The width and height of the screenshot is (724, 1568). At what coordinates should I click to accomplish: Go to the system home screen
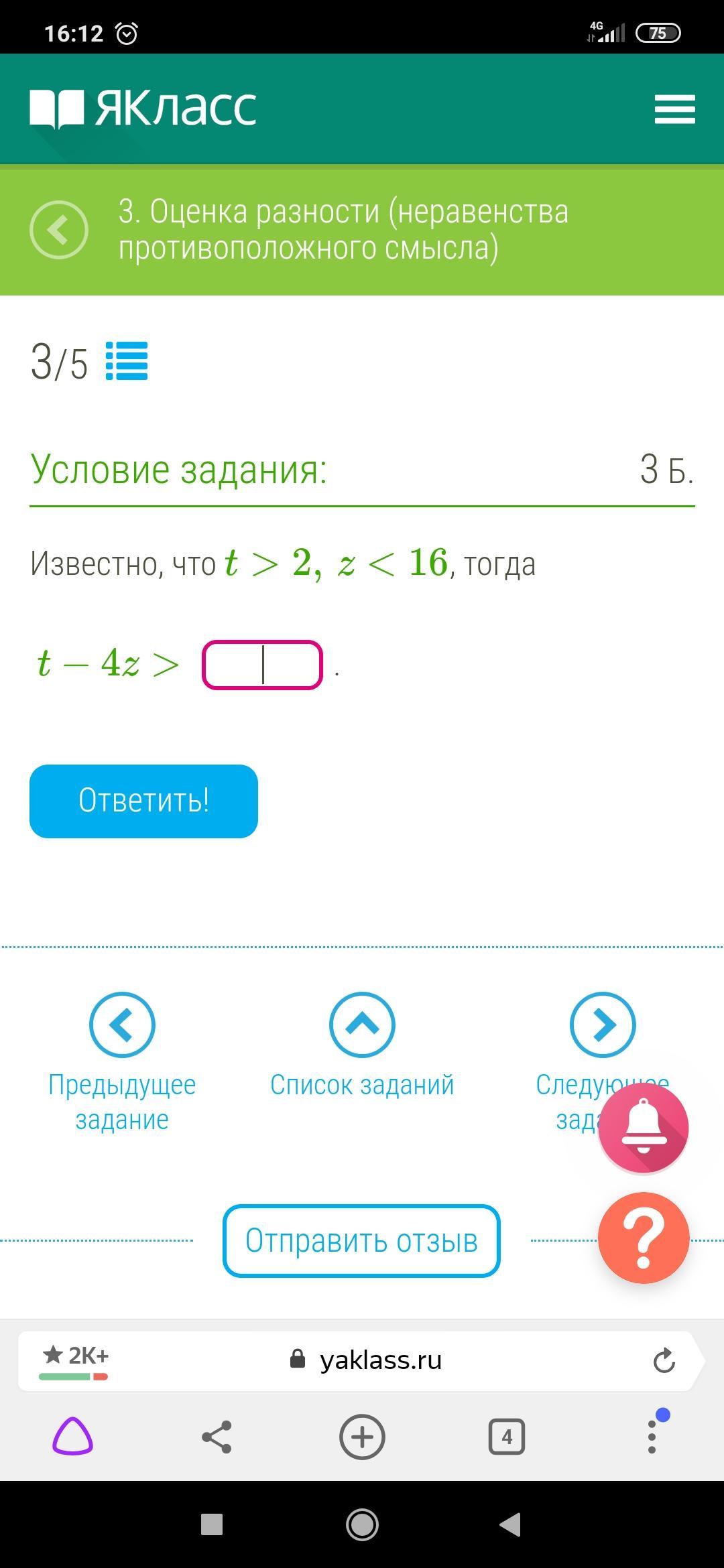tap(362, 1525)
